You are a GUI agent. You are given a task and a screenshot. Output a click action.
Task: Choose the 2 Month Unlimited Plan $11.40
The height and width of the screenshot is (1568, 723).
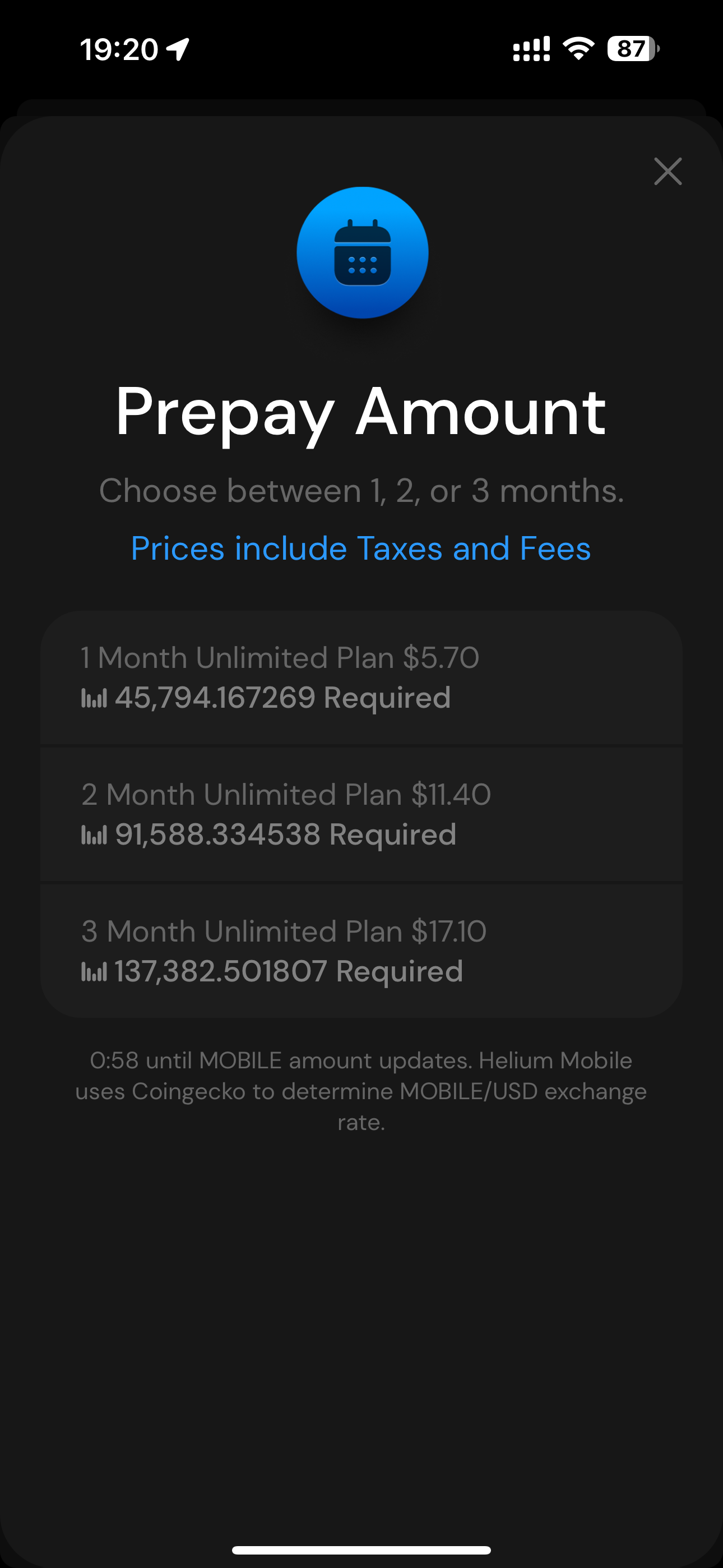pos(361,814)
